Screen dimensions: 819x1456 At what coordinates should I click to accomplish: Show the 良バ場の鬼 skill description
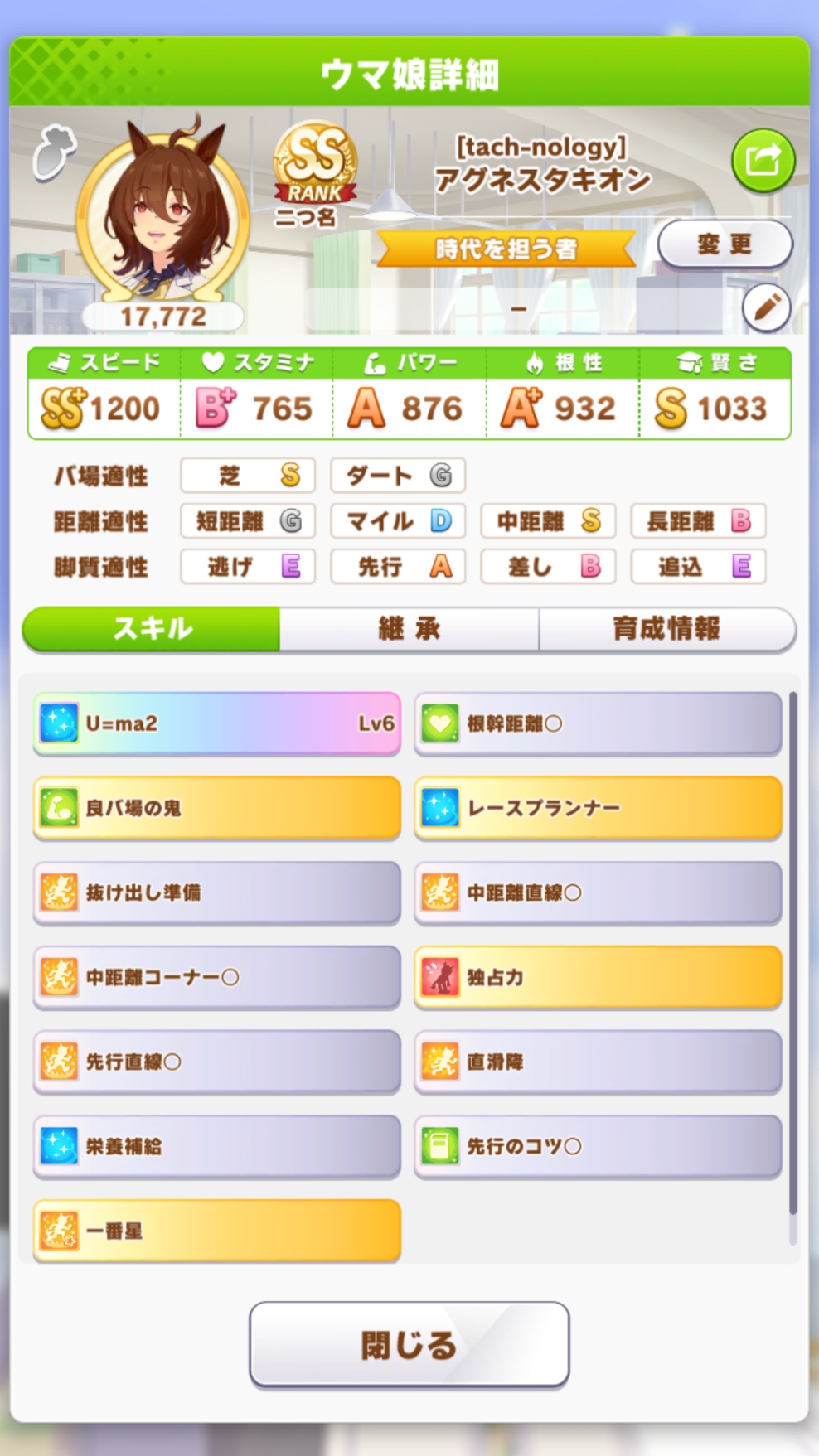(216, 808)
